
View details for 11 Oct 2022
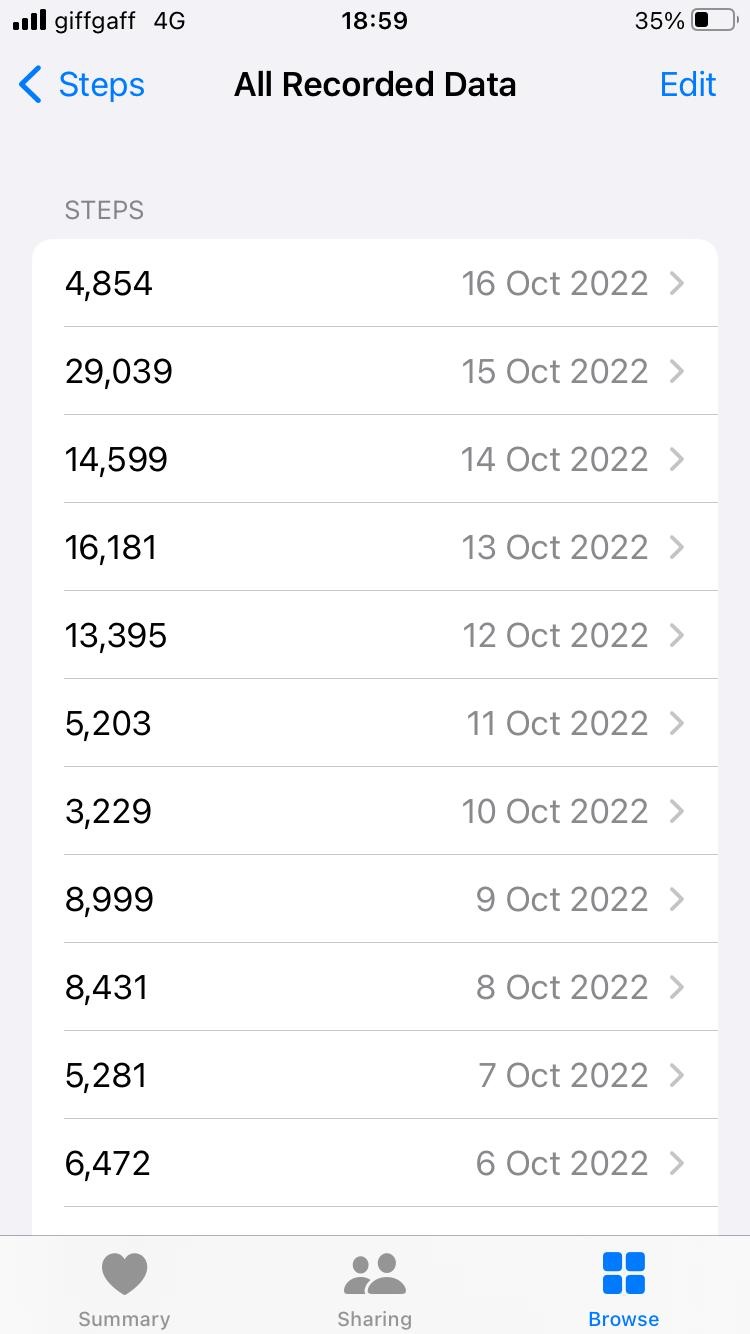click(x=375, y=723)
